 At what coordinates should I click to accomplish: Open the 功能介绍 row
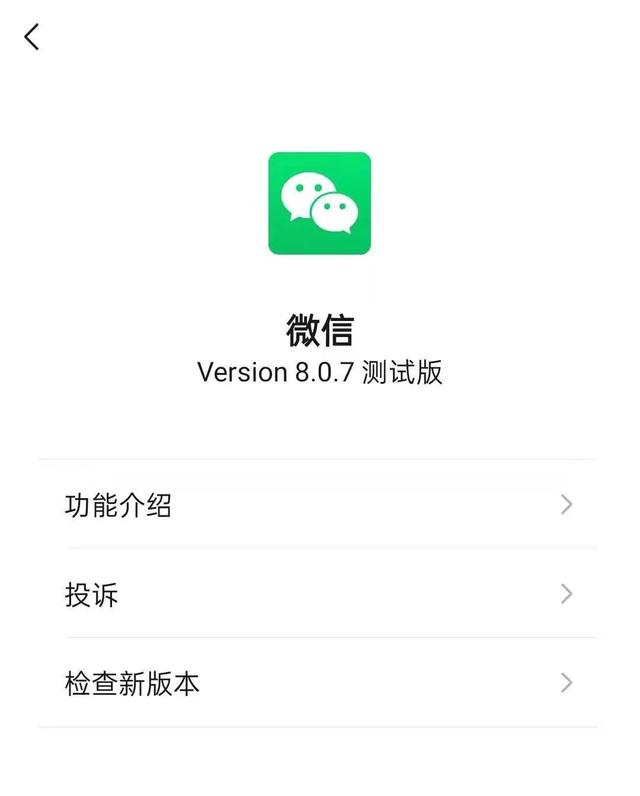click(x=318, y=505)
